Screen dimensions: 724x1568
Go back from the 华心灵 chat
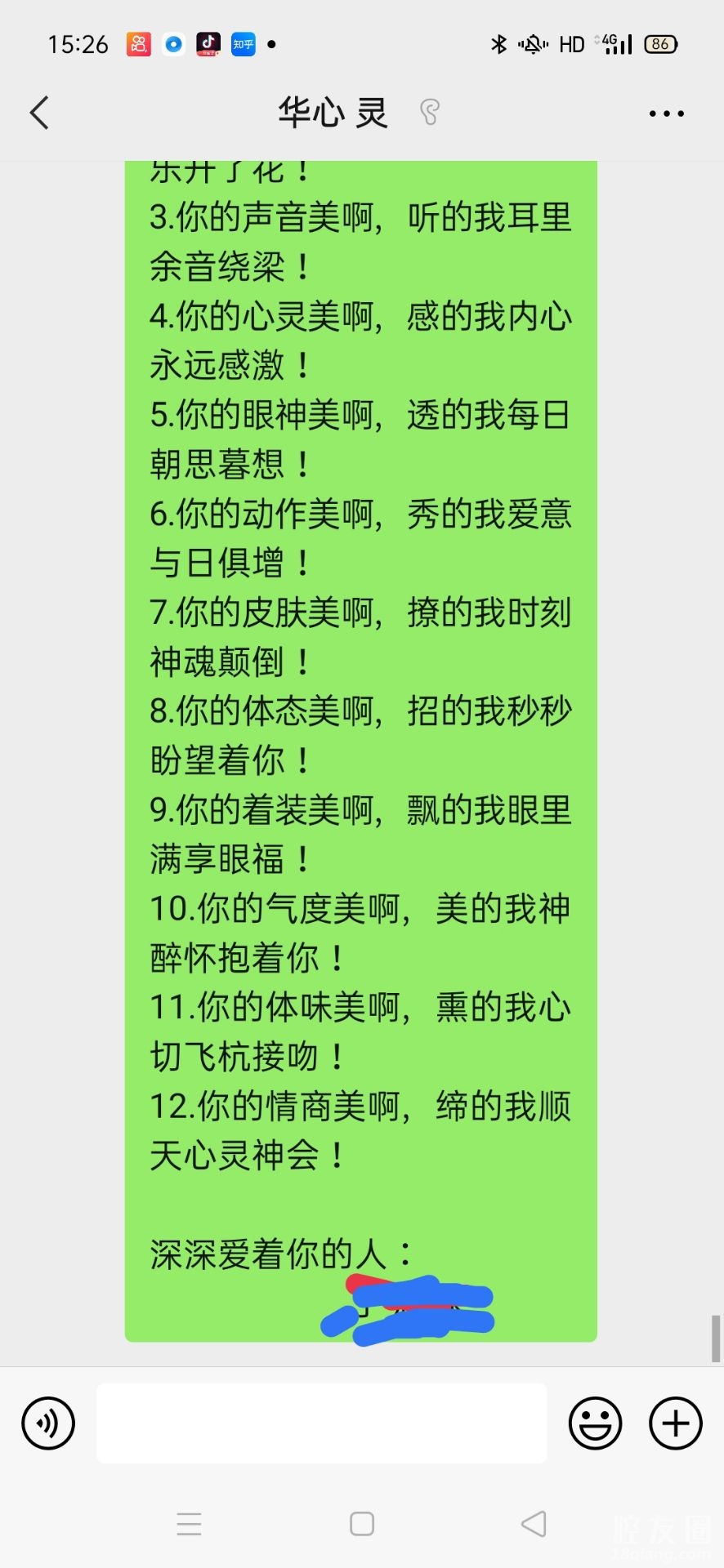pyautogui.click(x=39, y=113)
